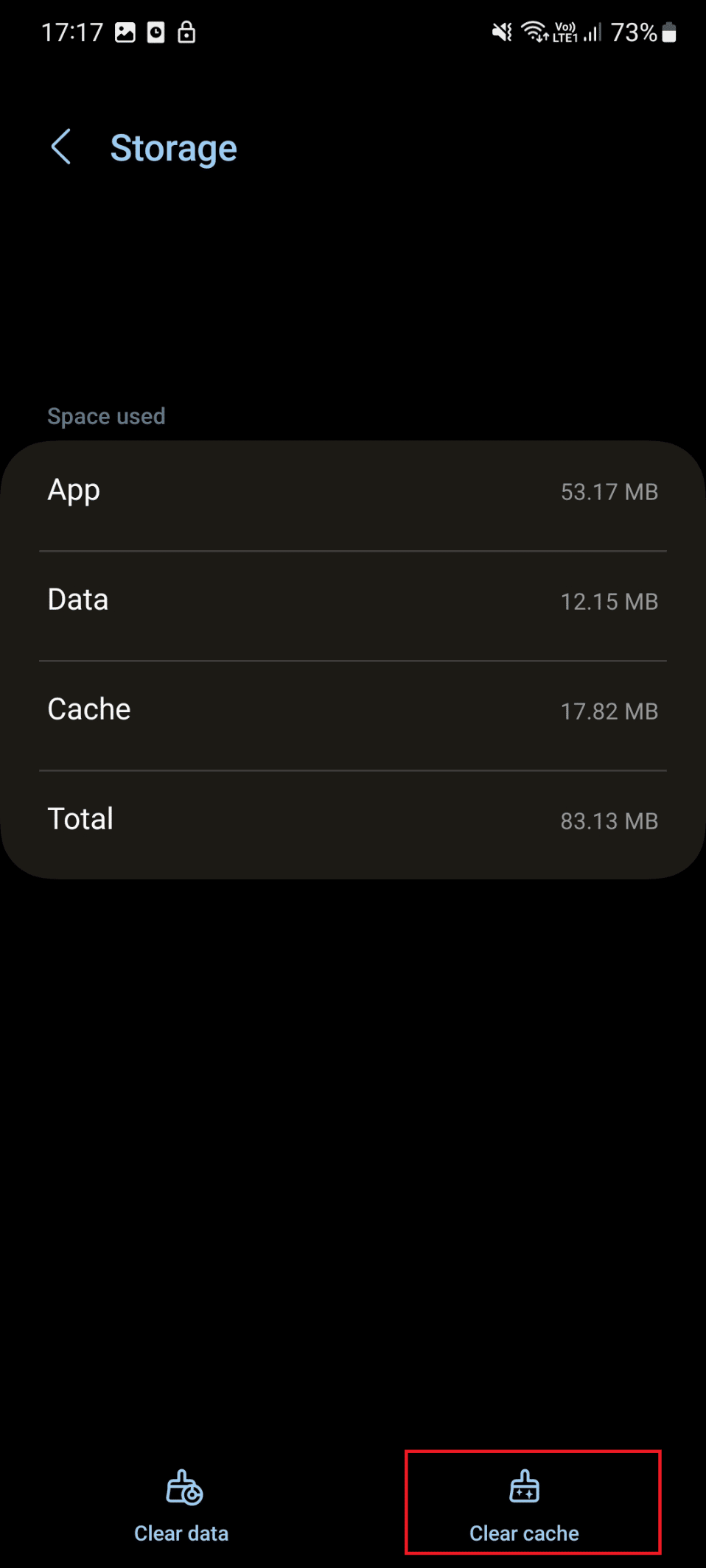This screenshot has width=706, height=1568.
Task: Tap the Wi-Fi icon in status bar
Action: click(533, 31)
